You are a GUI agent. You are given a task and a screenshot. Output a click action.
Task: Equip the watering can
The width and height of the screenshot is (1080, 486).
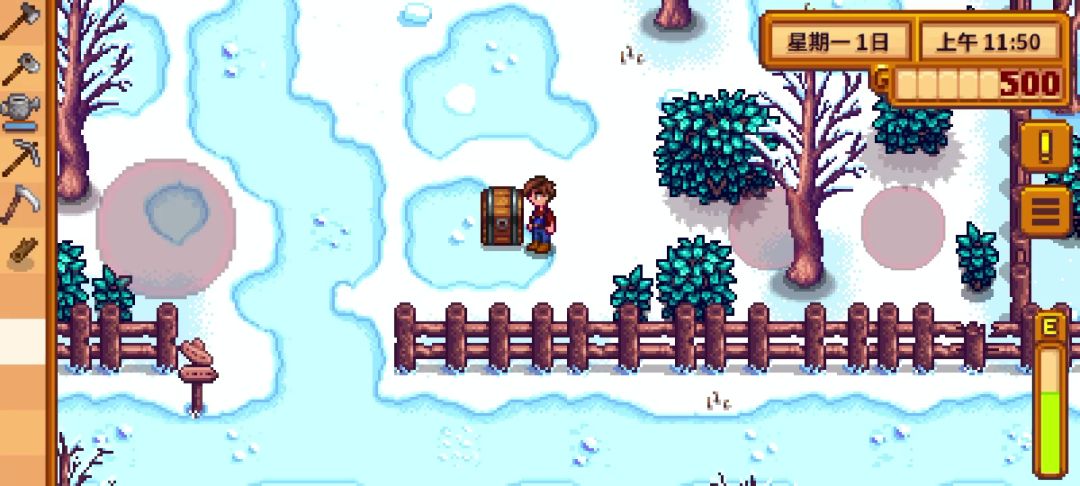(x=20, y=112)
